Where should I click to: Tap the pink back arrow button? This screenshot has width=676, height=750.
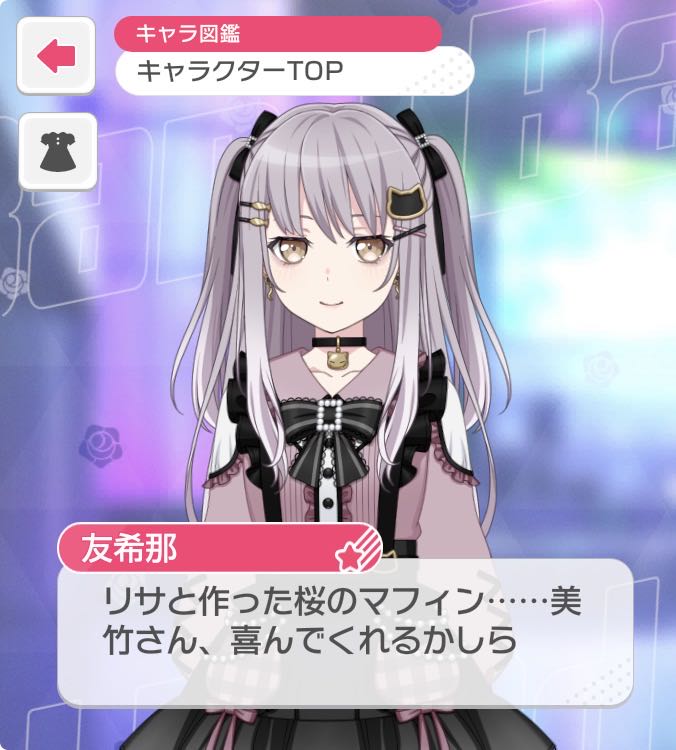point(57,56)
